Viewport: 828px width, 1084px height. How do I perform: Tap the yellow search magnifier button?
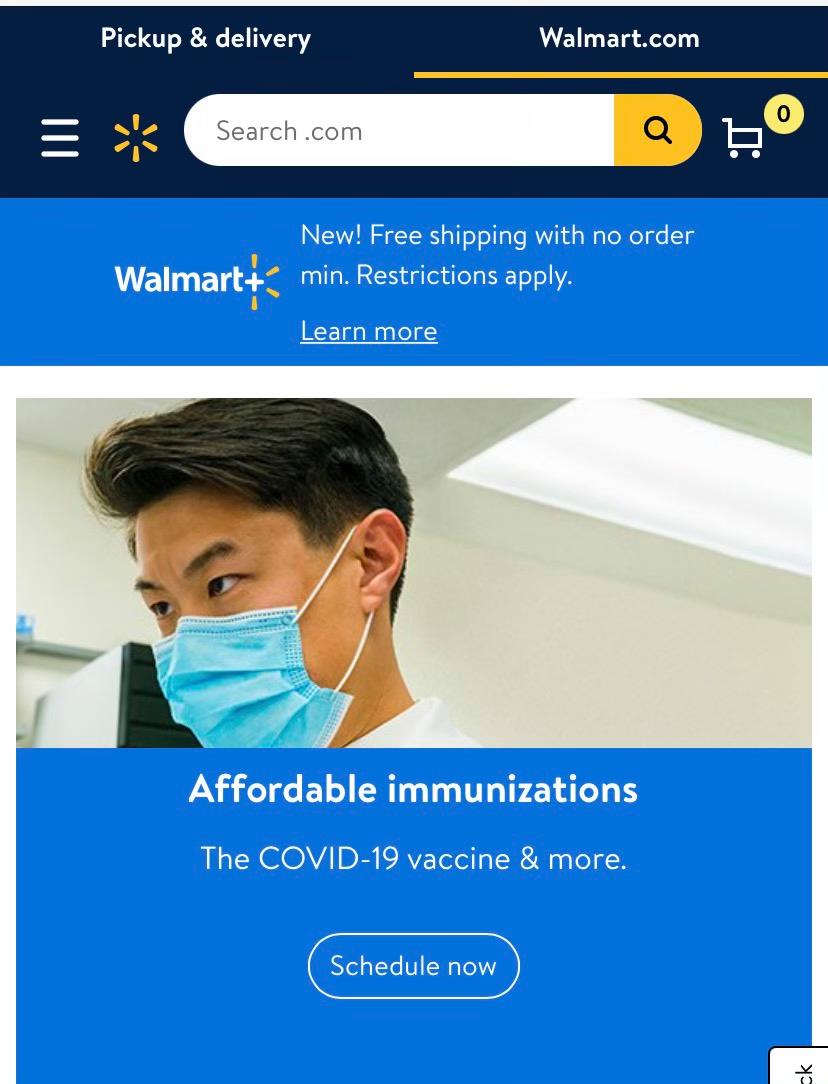(x=657, y=131)
